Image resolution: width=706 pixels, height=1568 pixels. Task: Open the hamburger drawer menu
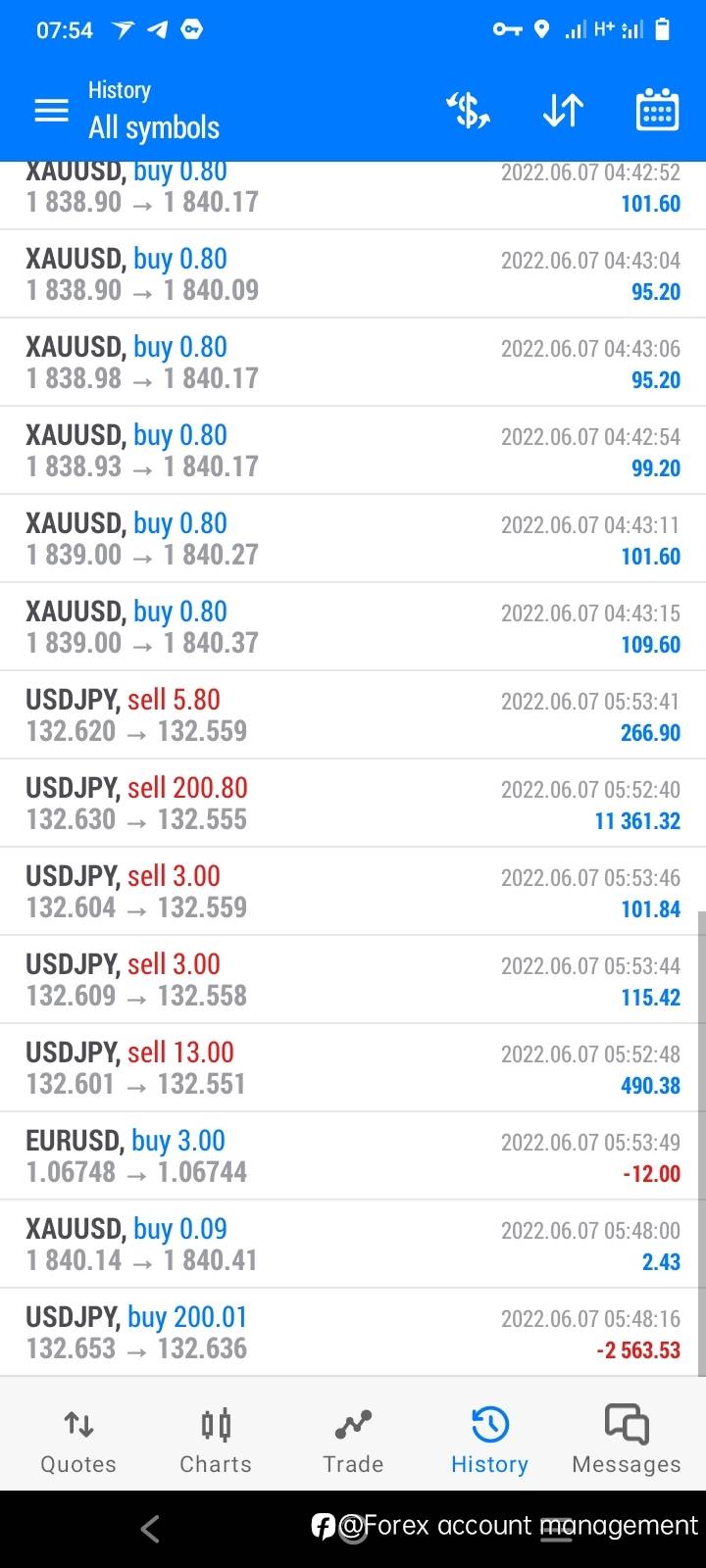pyautogui.click(x=51, y=110)
